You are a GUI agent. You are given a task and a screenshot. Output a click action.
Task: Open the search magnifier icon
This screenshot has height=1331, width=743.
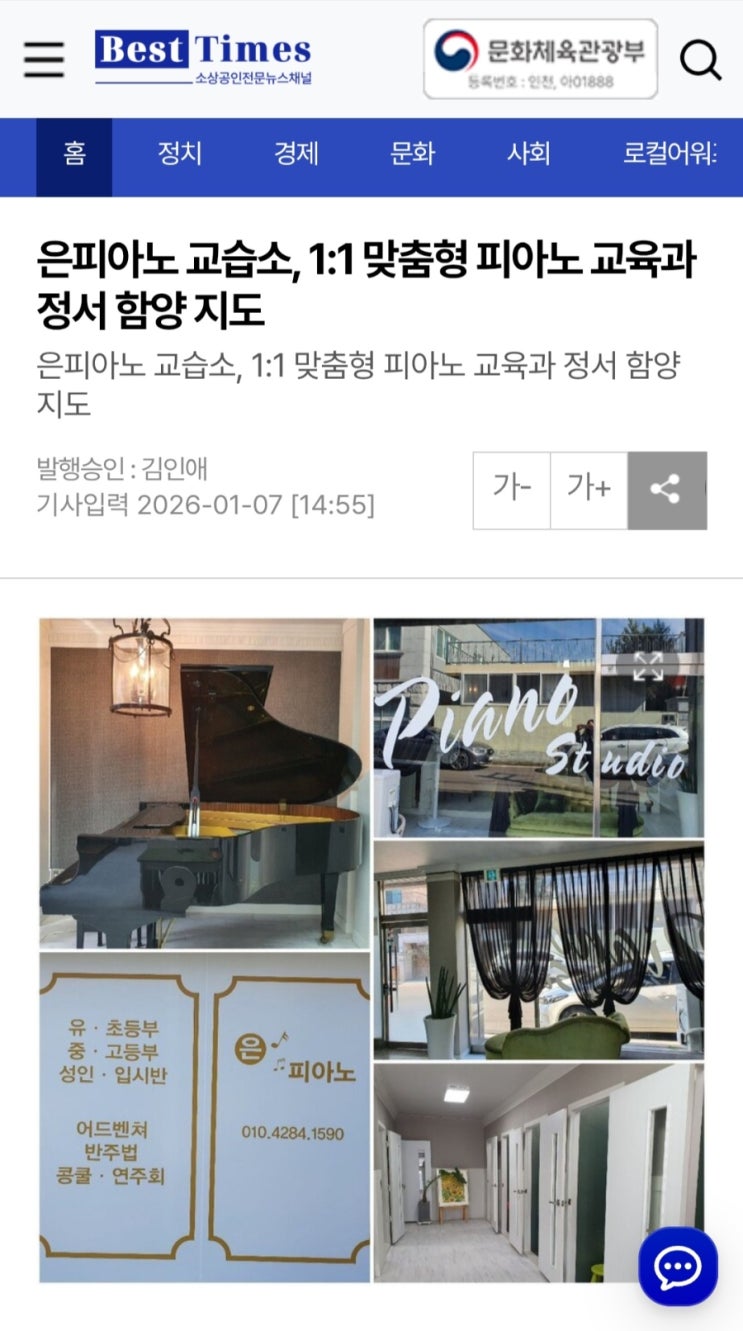(700, 61)
